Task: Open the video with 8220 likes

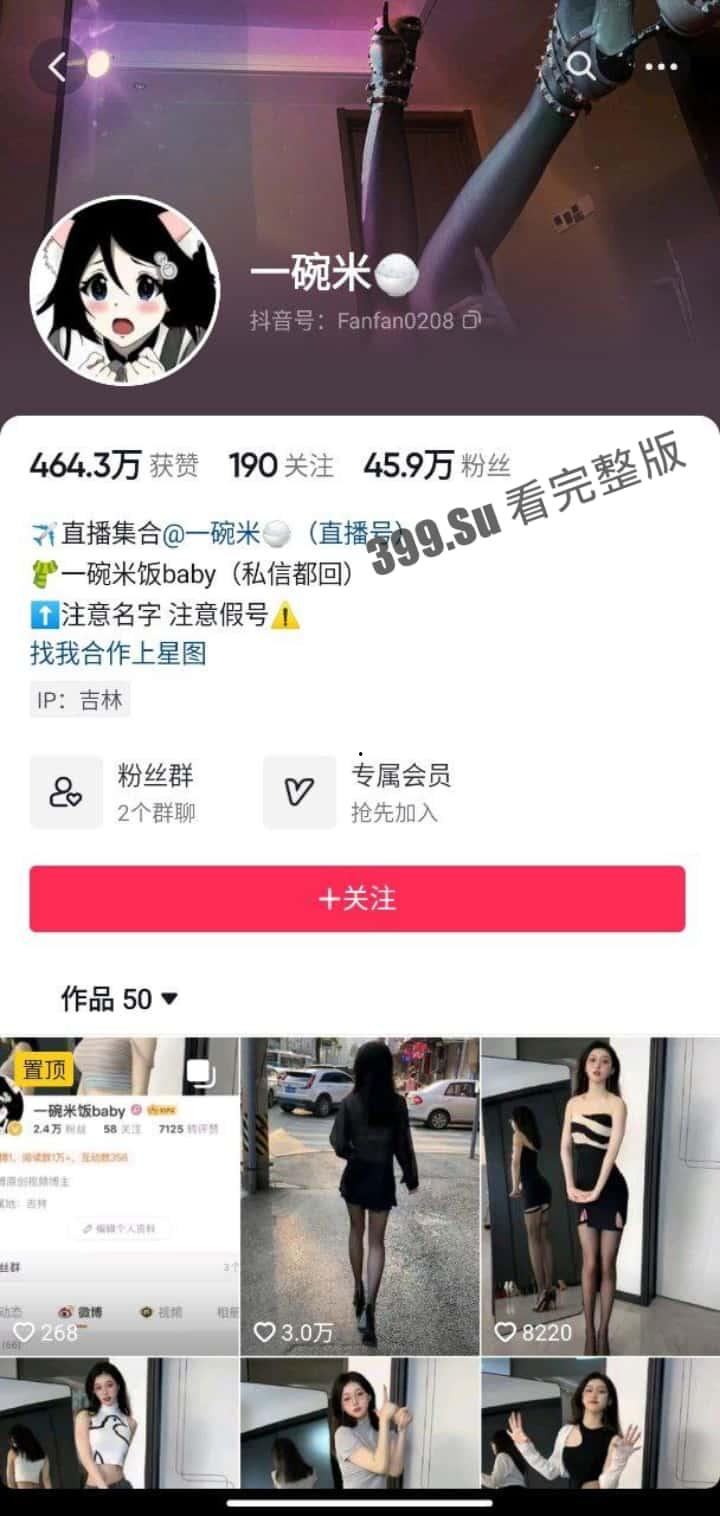Action: click(600, 1195)
